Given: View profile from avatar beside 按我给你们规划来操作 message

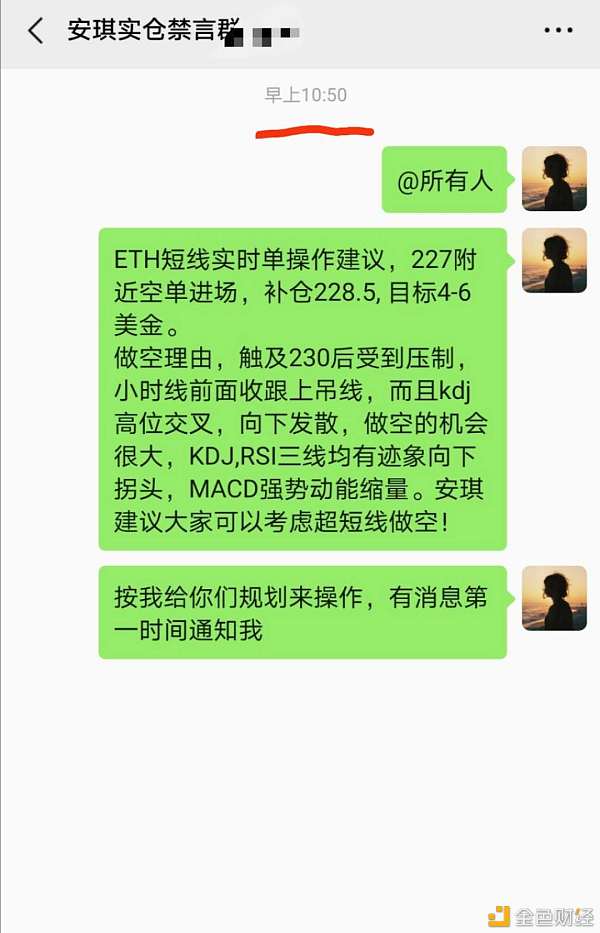Looking at the screenshot, I should (x=554, y=598).
